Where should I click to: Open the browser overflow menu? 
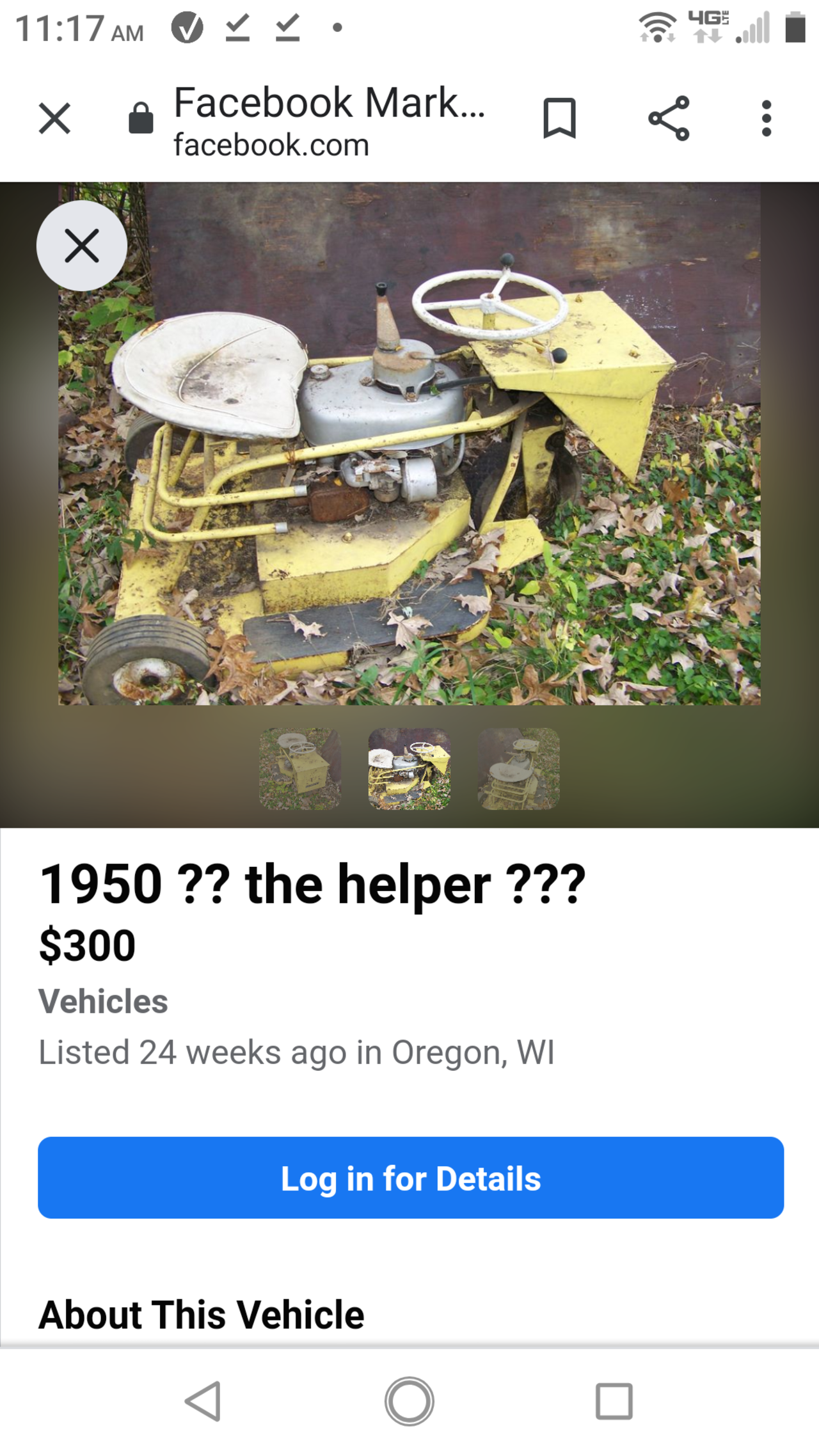[766, 118]
